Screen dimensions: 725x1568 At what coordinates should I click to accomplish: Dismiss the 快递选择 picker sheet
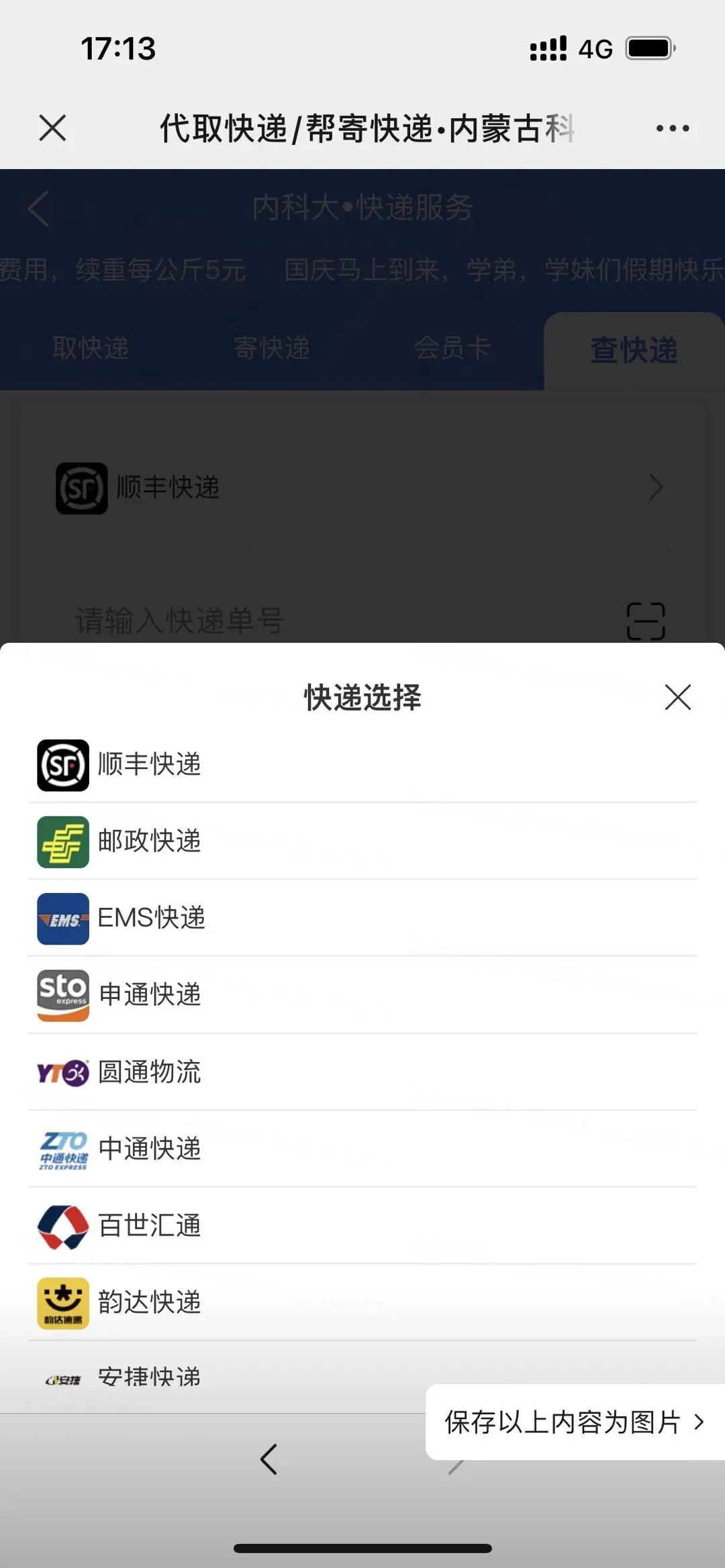pyautogui.click(x=677, y=697)
